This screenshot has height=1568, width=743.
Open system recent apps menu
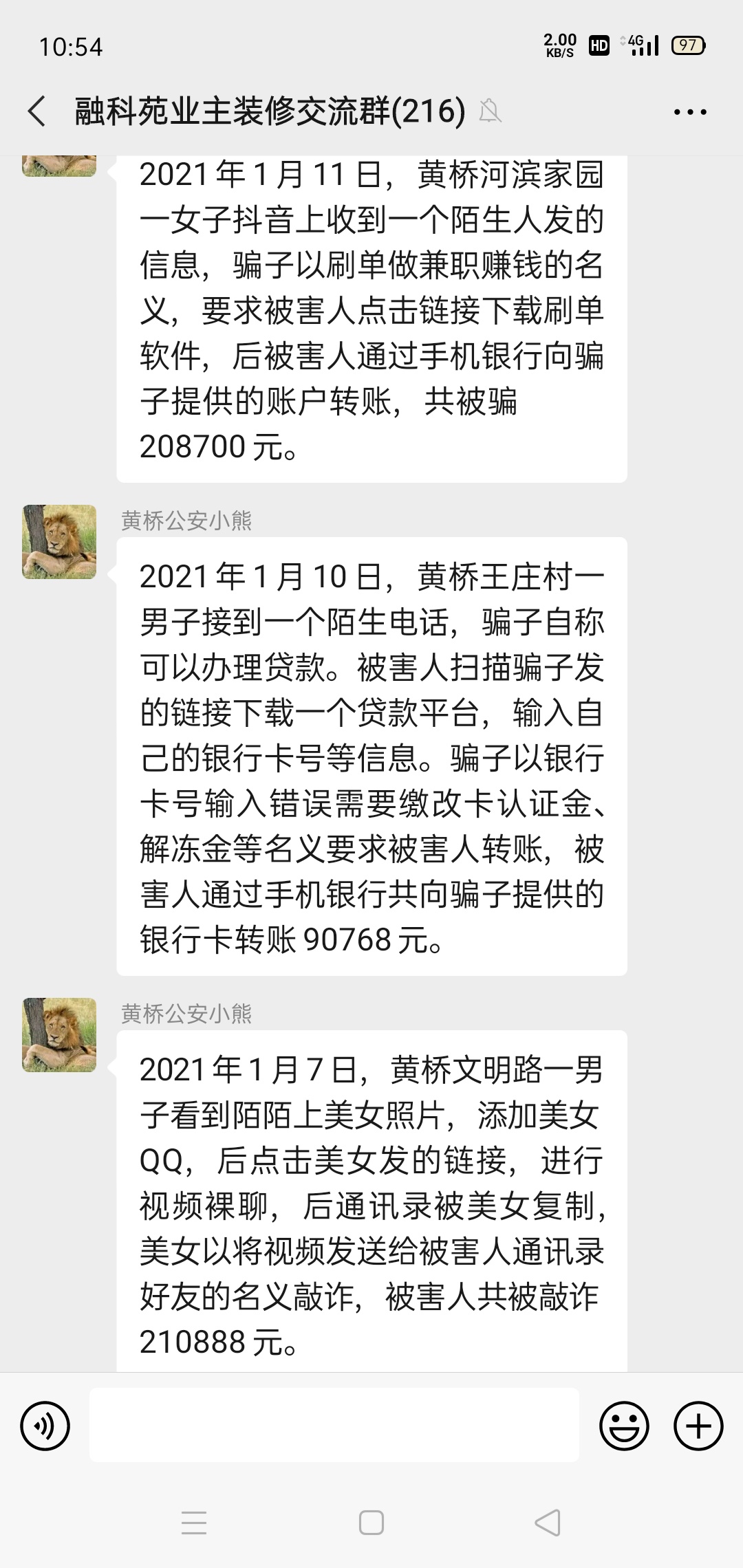tap(194, 1523)
